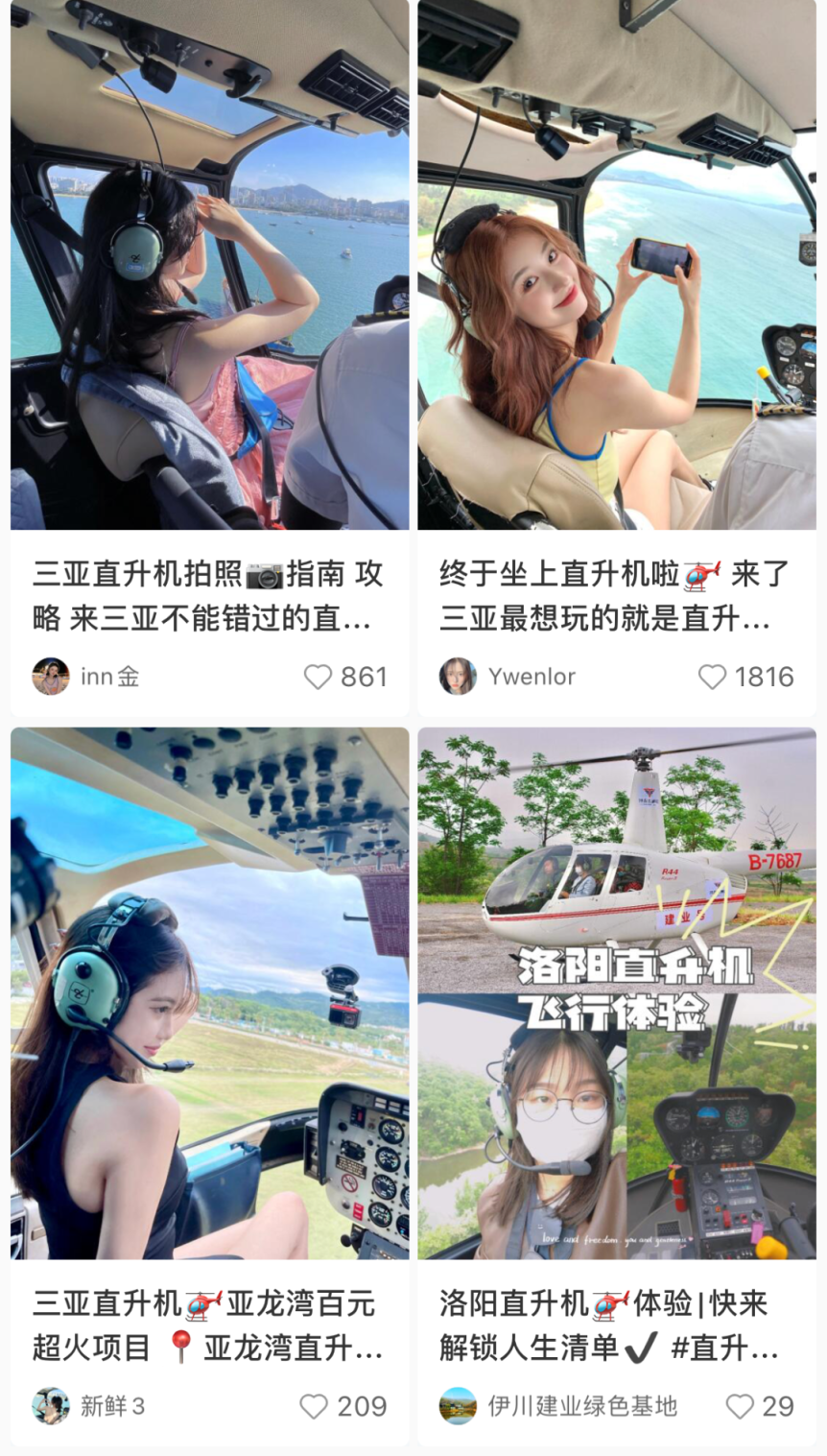Open Ywenlor's profile avatar
The width and height of the screenshot is (827, 1456).
[x=460, y=676]
